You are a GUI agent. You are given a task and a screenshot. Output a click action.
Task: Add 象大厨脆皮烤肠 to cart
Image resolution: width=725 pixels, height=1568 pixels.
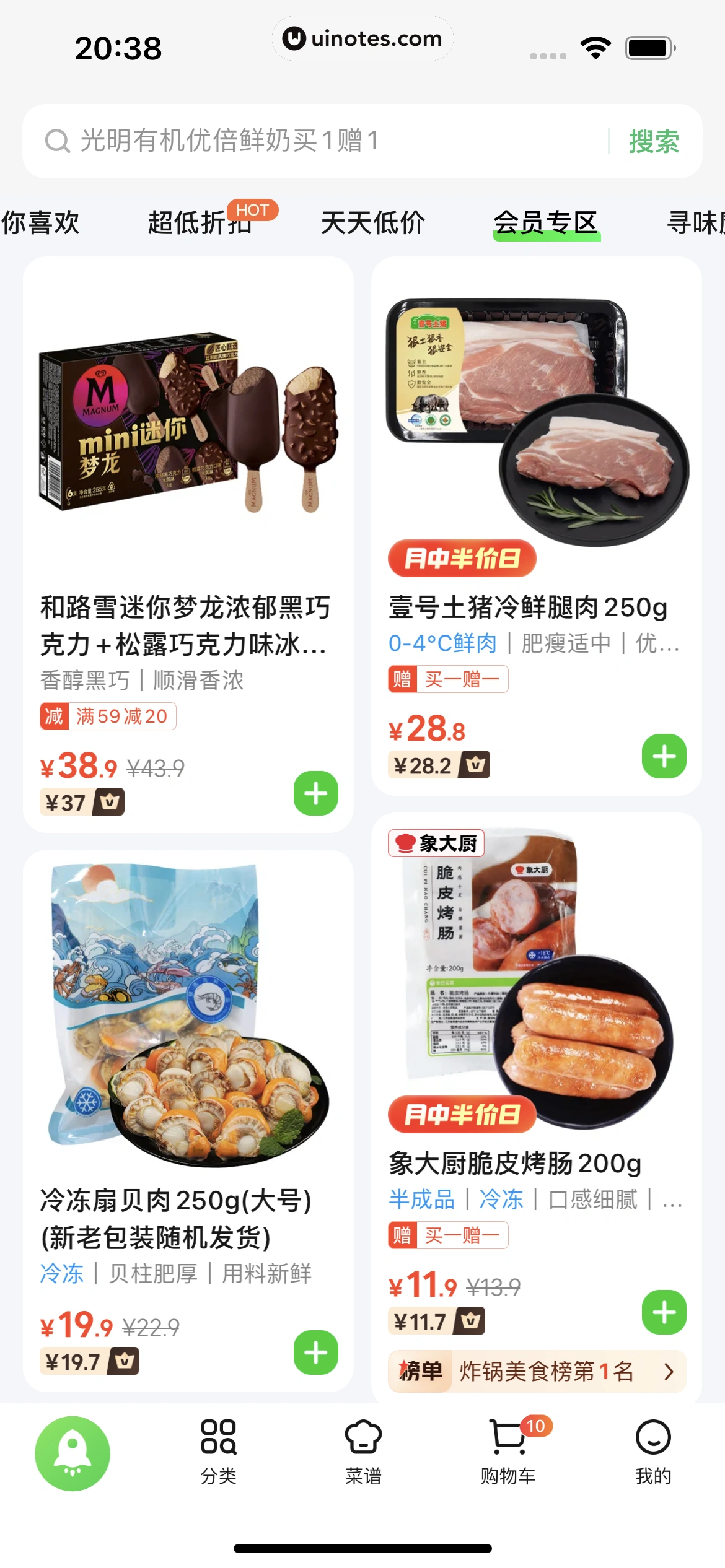(x=664, y=1312)
